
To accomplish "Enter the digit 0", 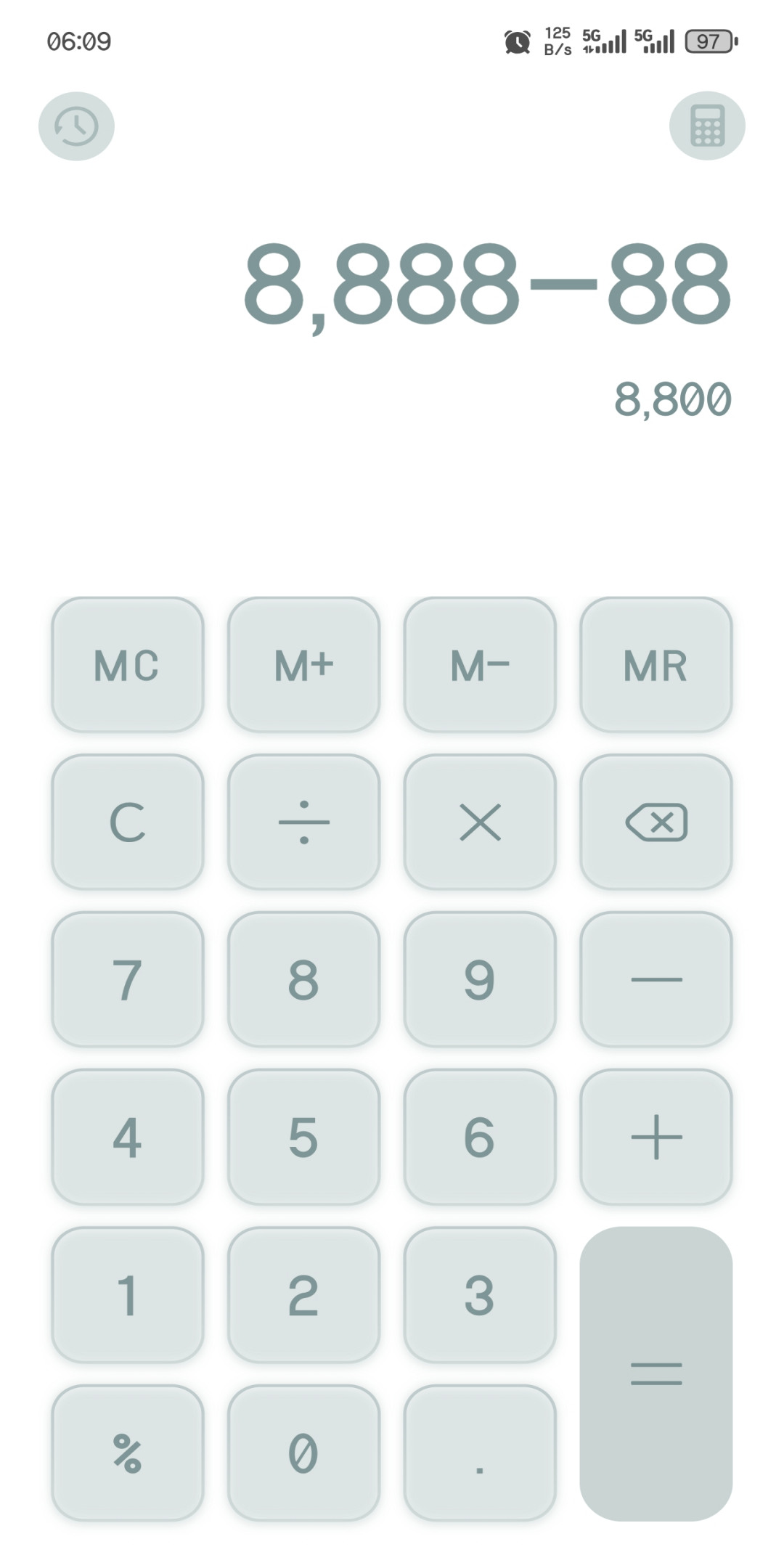I will pos(303,1453).
